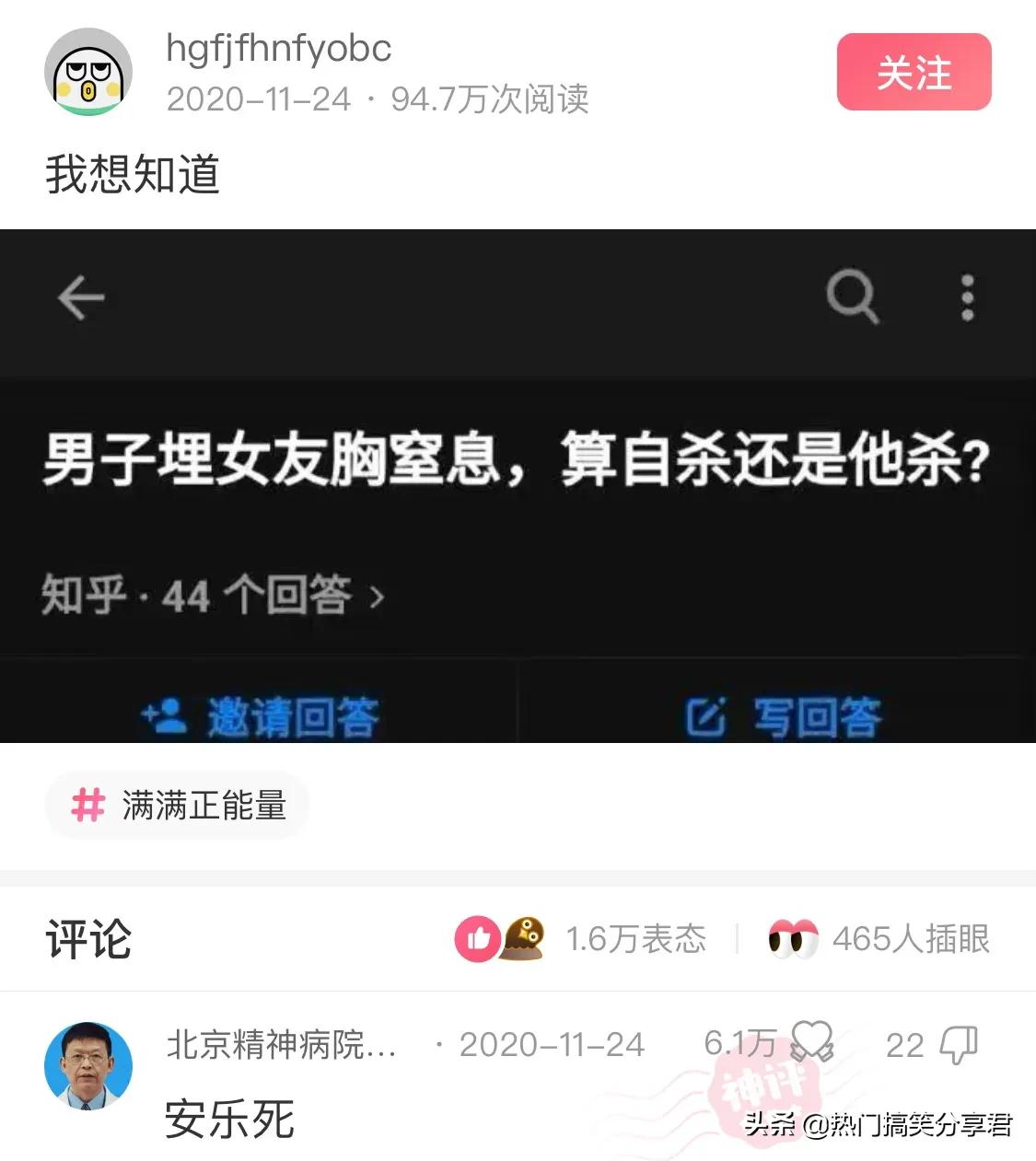Follow user hgfjfhnfyobc with 关注 button

[x=914, y=73]
